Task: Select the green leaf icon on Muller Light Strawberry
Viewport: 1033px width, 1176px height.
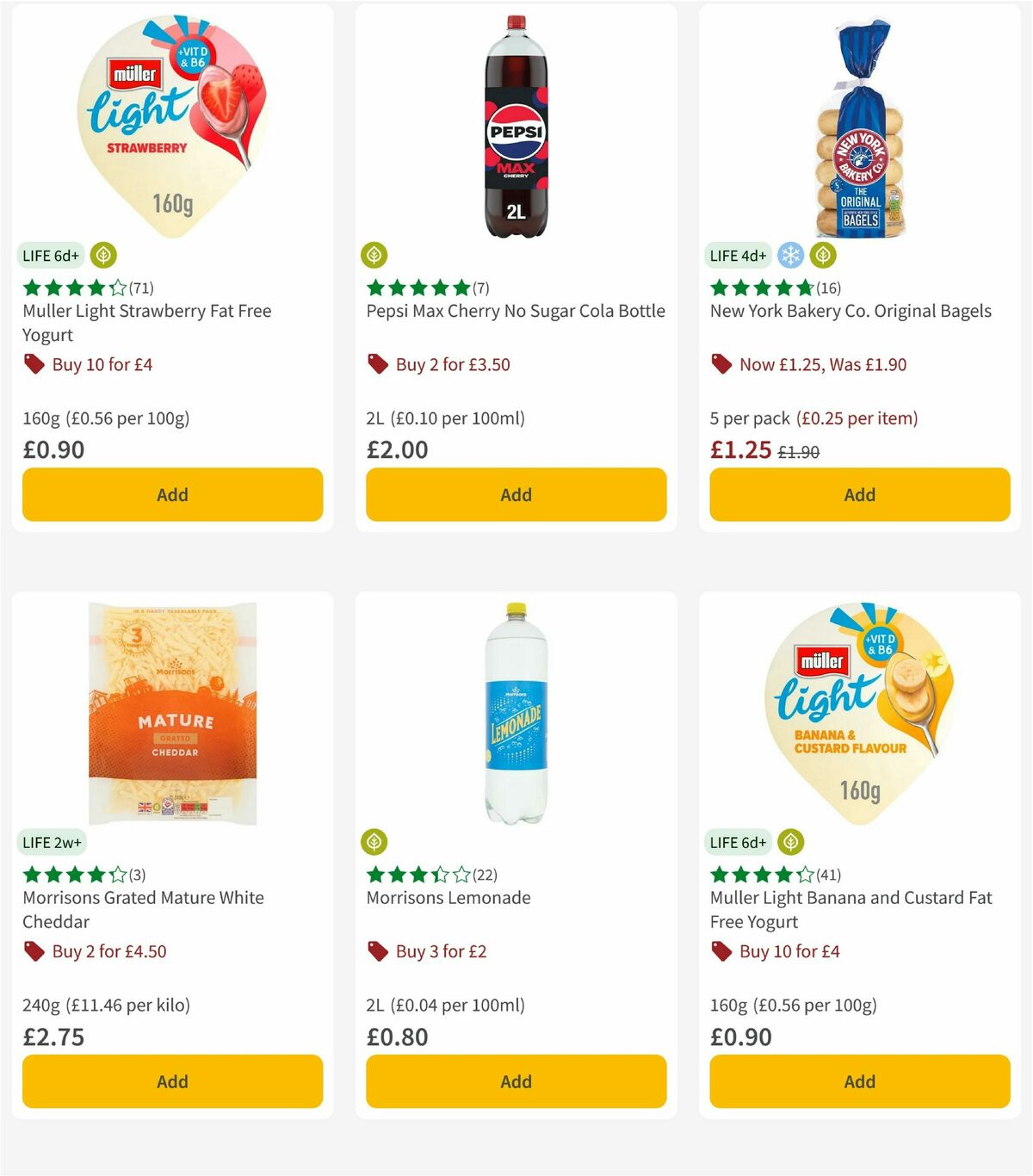Action: (x=102, y=256)
